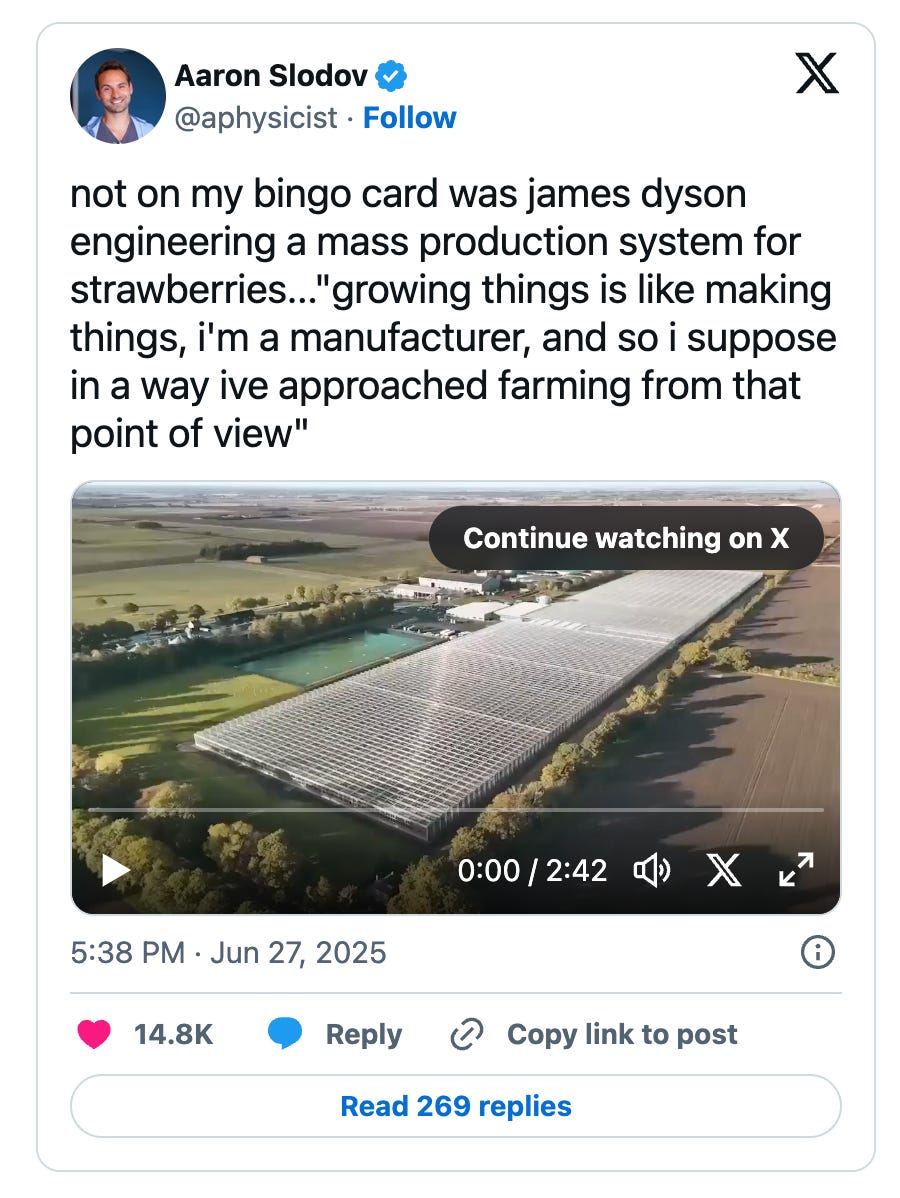Unmute the video sound
Viewport: 900px width, 1198px height.
click(652, 870)
